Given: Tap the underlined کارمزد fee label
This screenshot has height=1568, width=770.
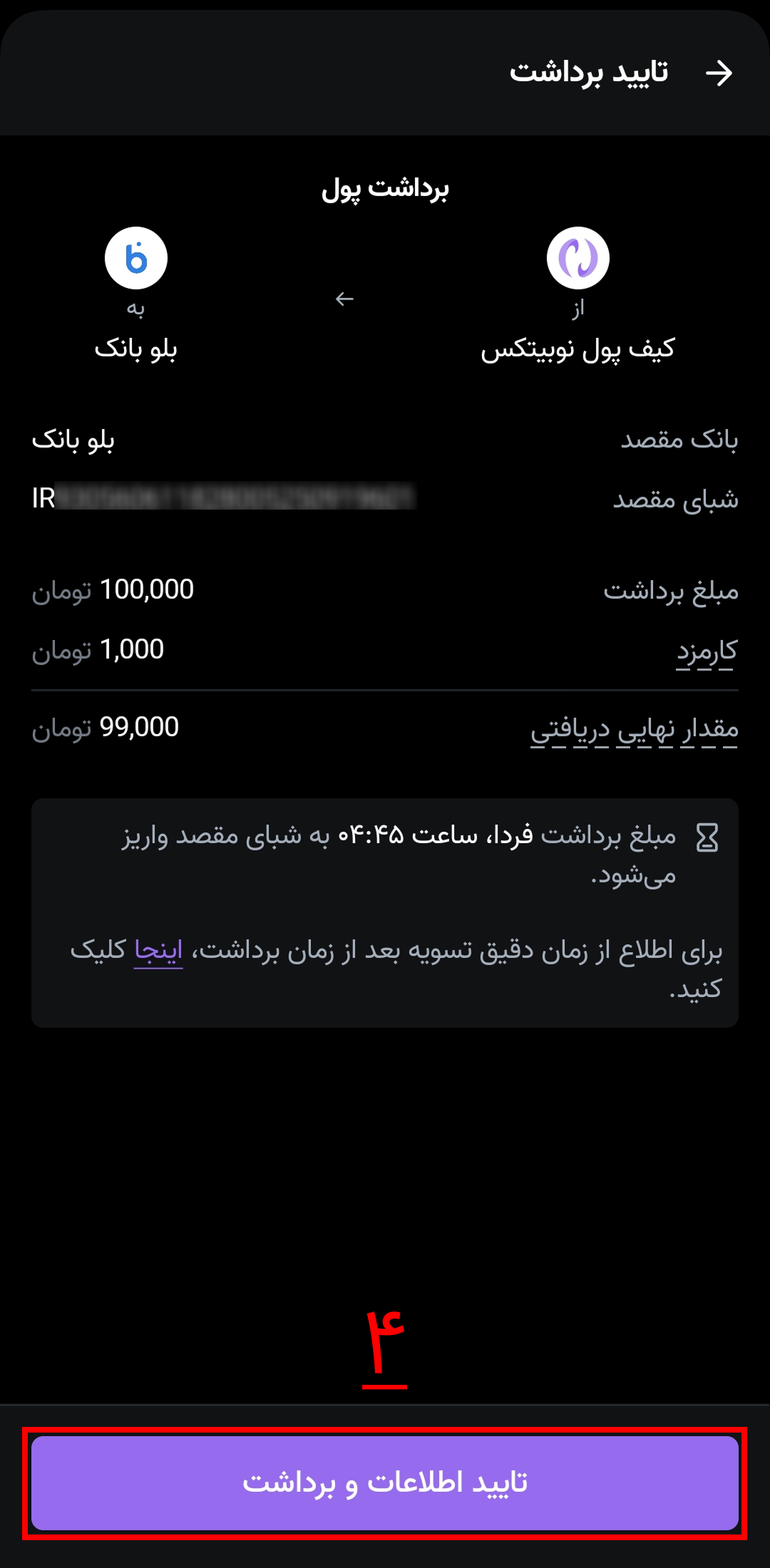Looking at the screenshot, I should [x=707, y=651].
